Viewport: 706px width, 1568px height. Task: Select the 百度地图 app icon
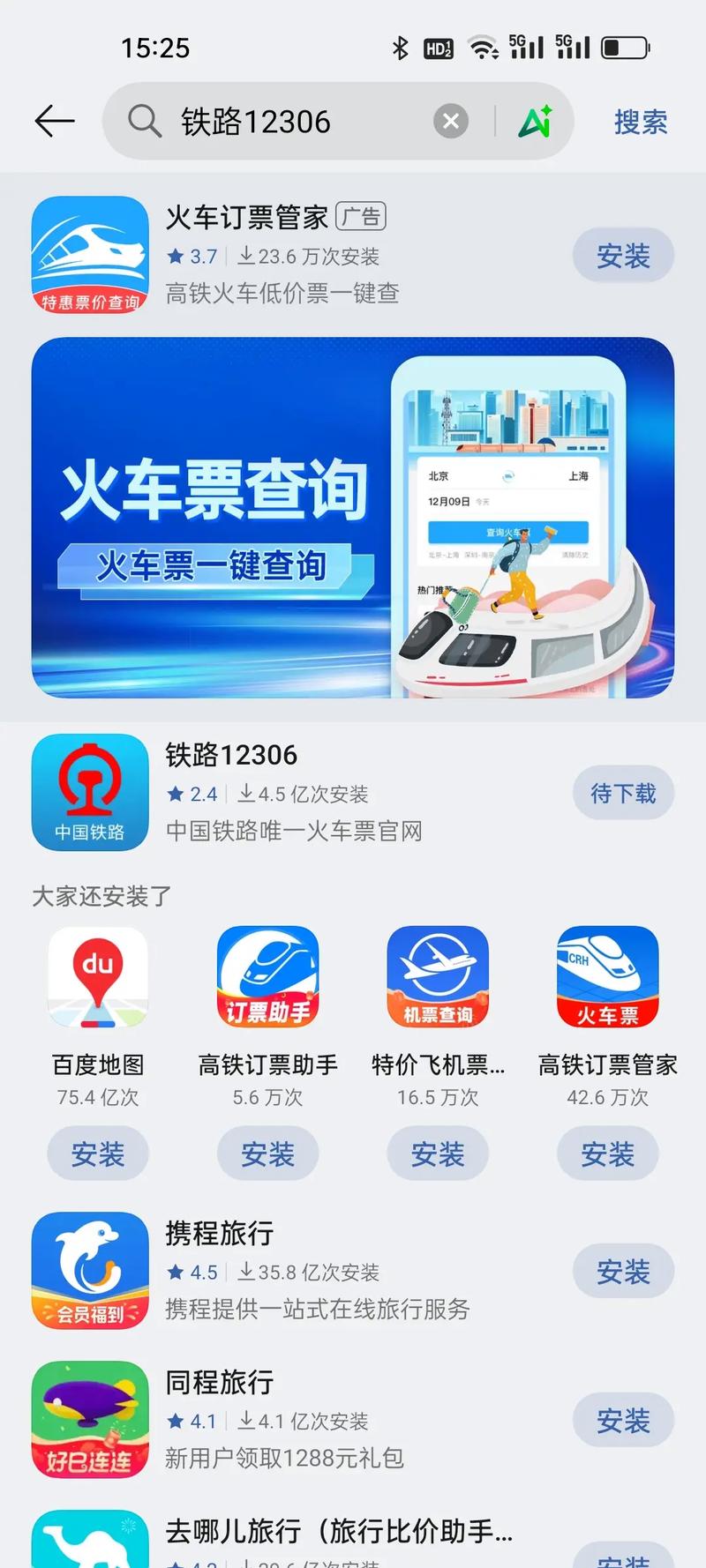coord(98,977)
